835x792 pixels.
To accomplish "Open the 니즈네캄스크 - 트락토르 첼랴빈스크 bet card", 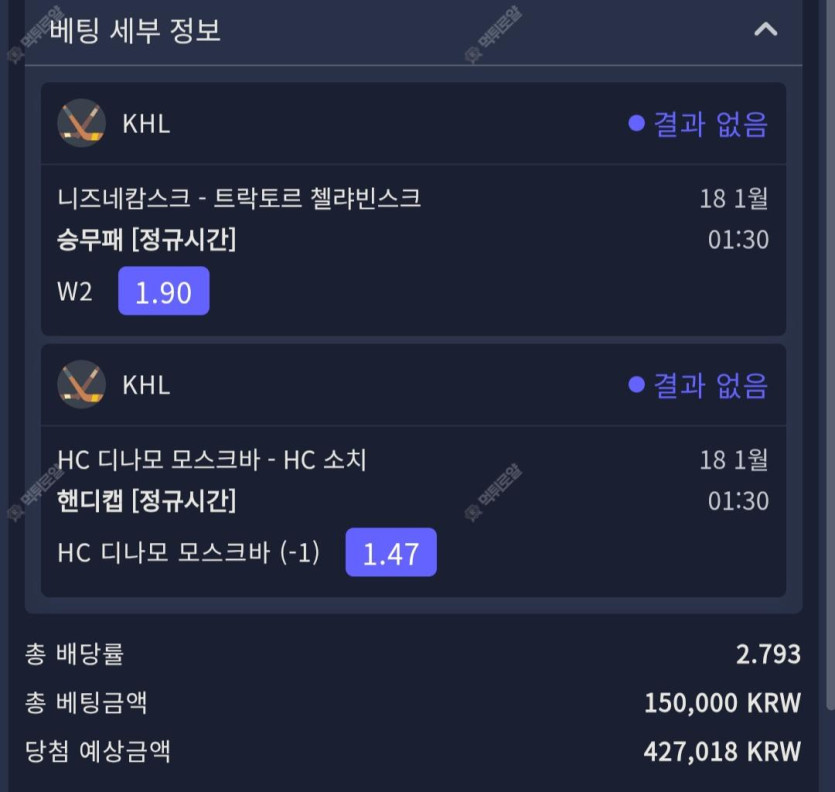I will [x=240, y=198].
